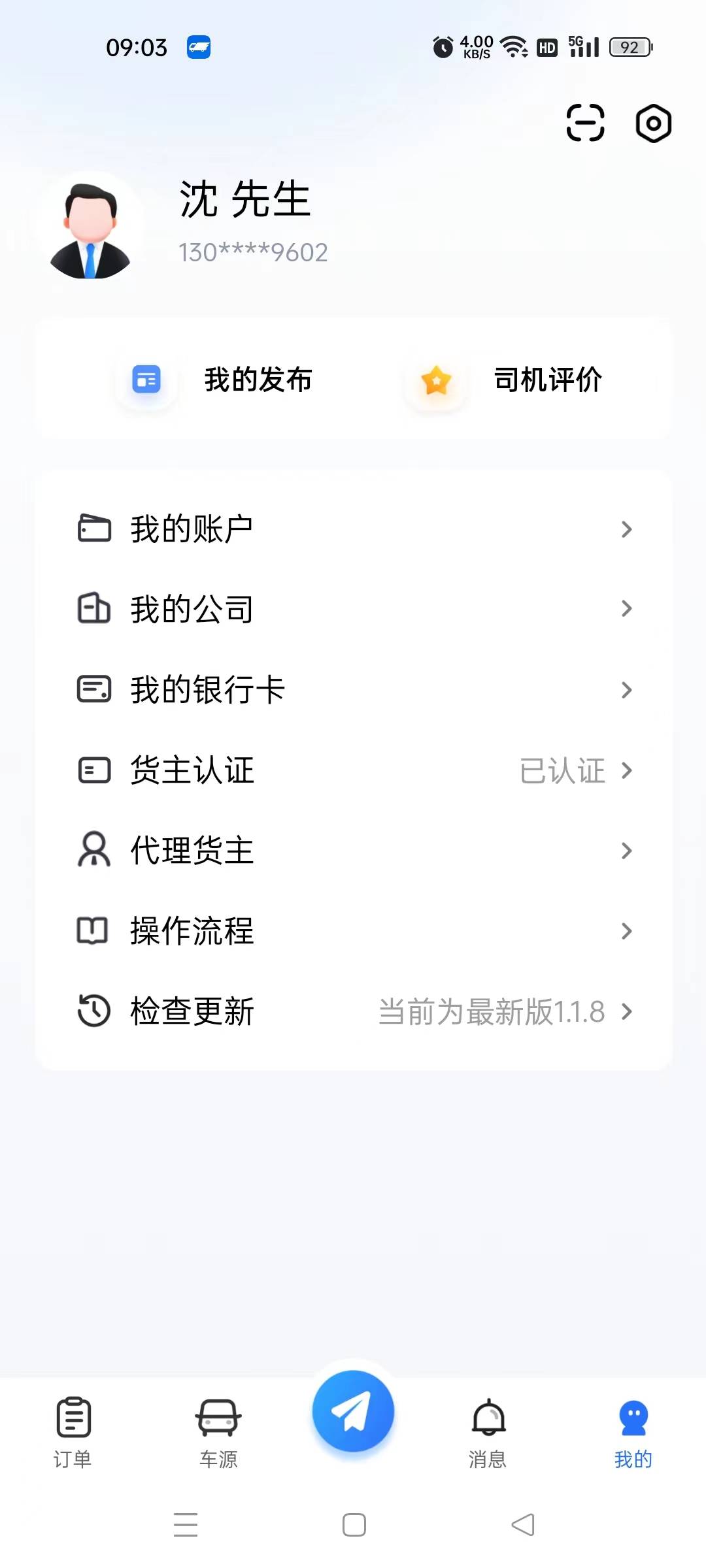Return to the system home screen

(x=354, y=1525)
